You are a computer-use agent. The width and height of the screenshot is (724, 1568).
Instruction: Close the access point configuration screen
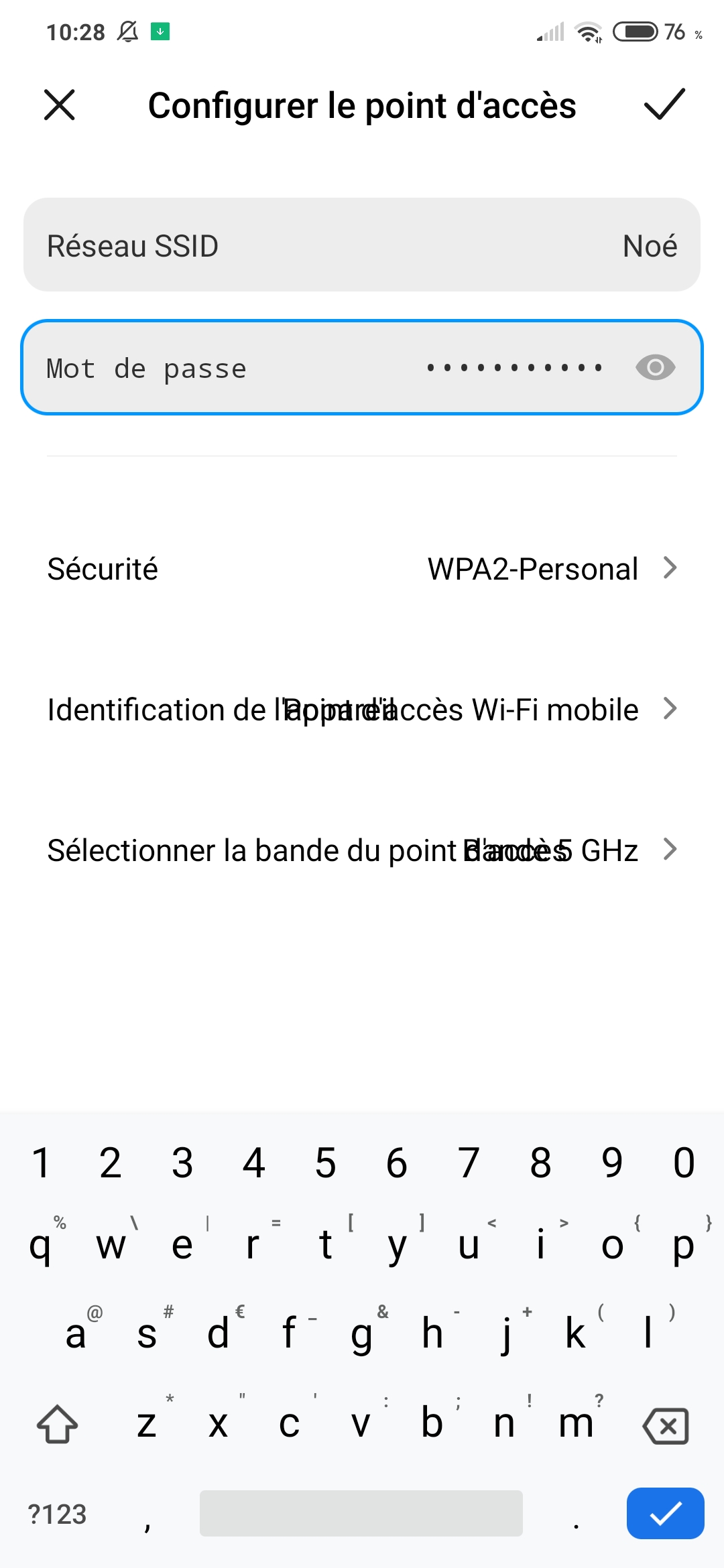(60, 105)
